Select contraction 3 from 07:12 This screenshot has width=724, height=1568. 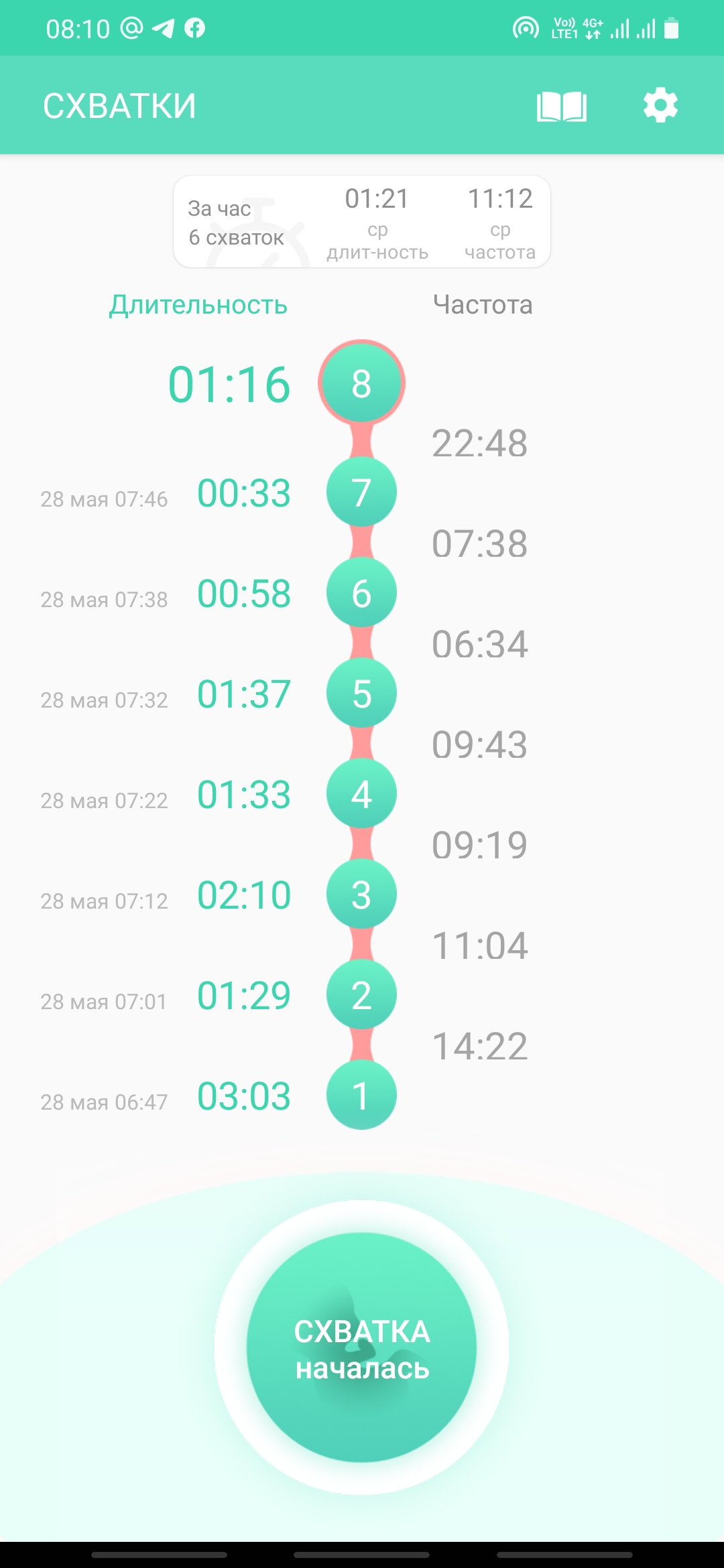(x=361, y=895)
